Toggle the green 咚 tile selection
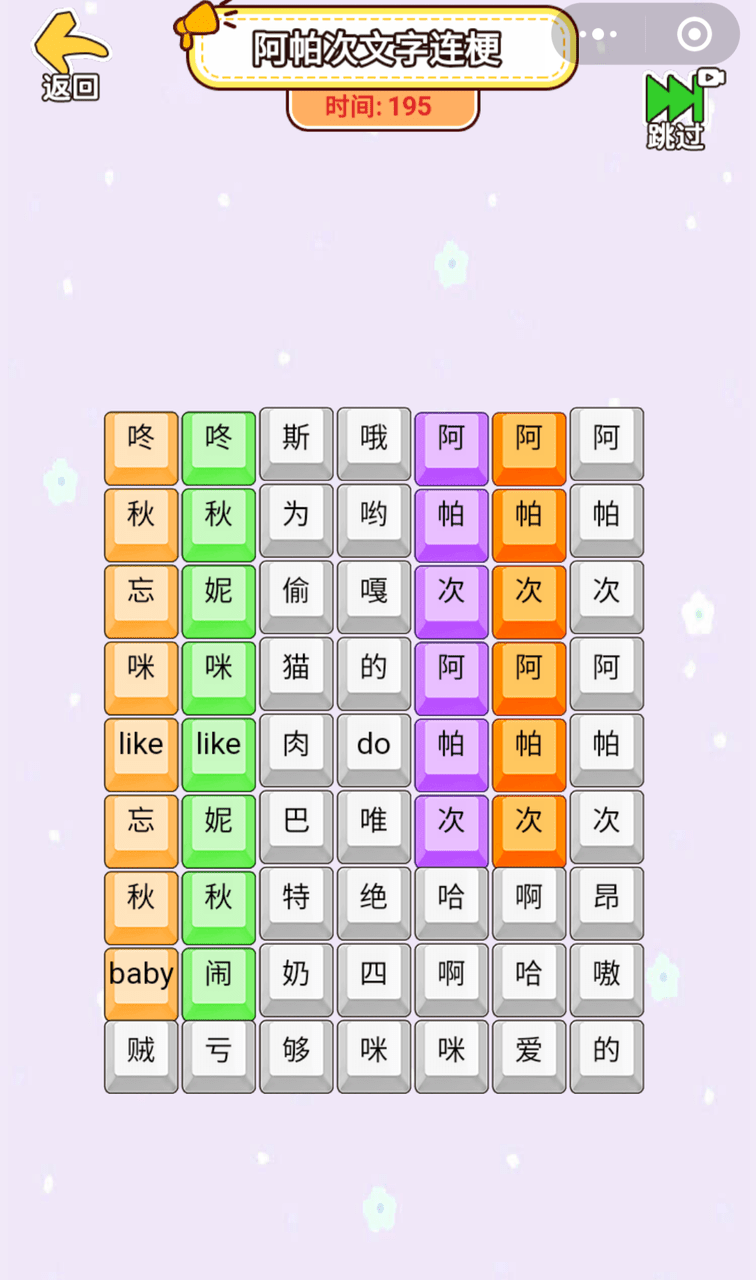The image size is (756, 1280). tap(218, 444)
